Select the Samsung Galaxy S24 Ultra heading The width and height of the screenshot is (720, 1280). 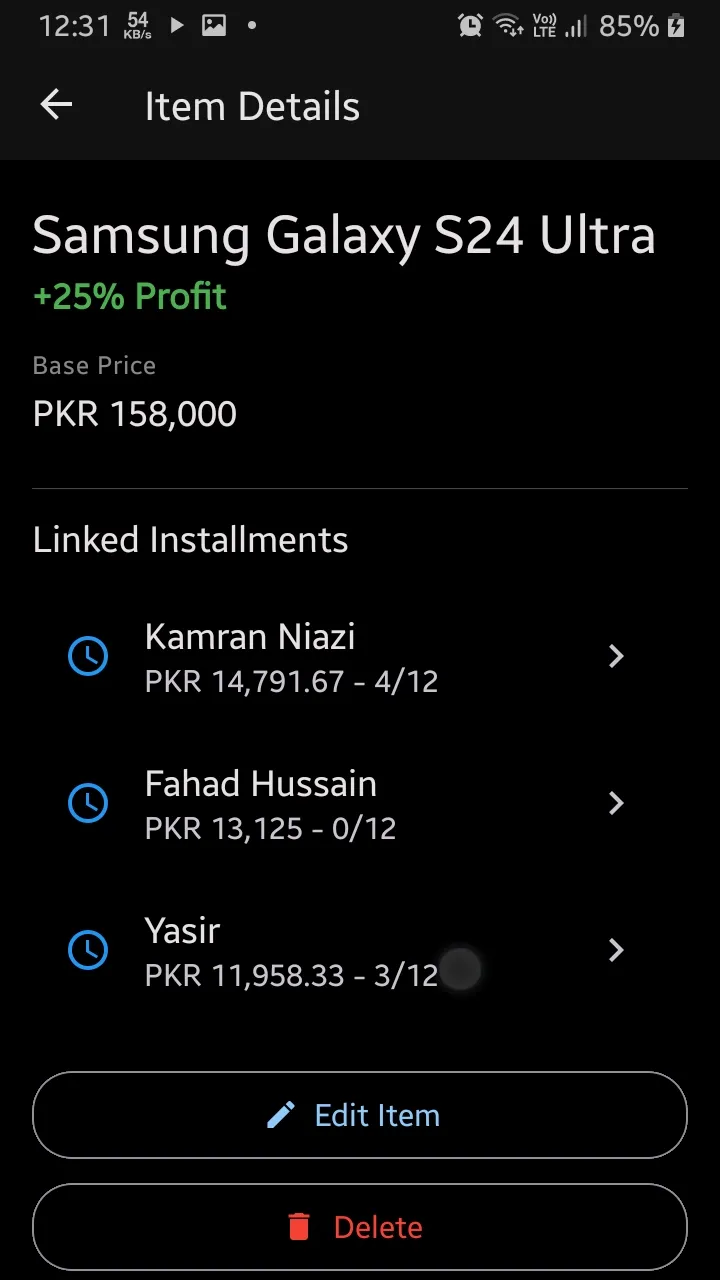click(x=344, y=235)
